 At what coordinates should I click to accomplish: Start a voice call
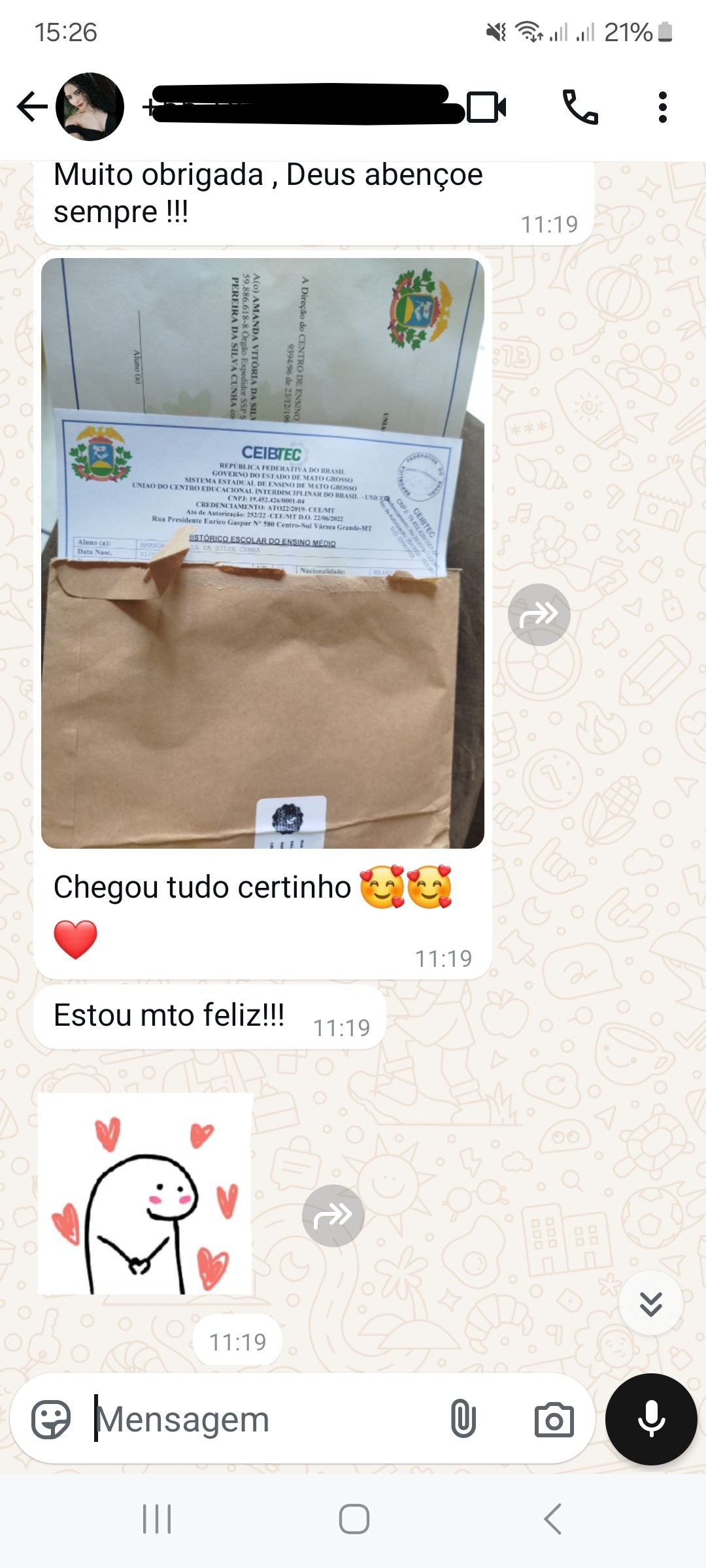(580, 107)
